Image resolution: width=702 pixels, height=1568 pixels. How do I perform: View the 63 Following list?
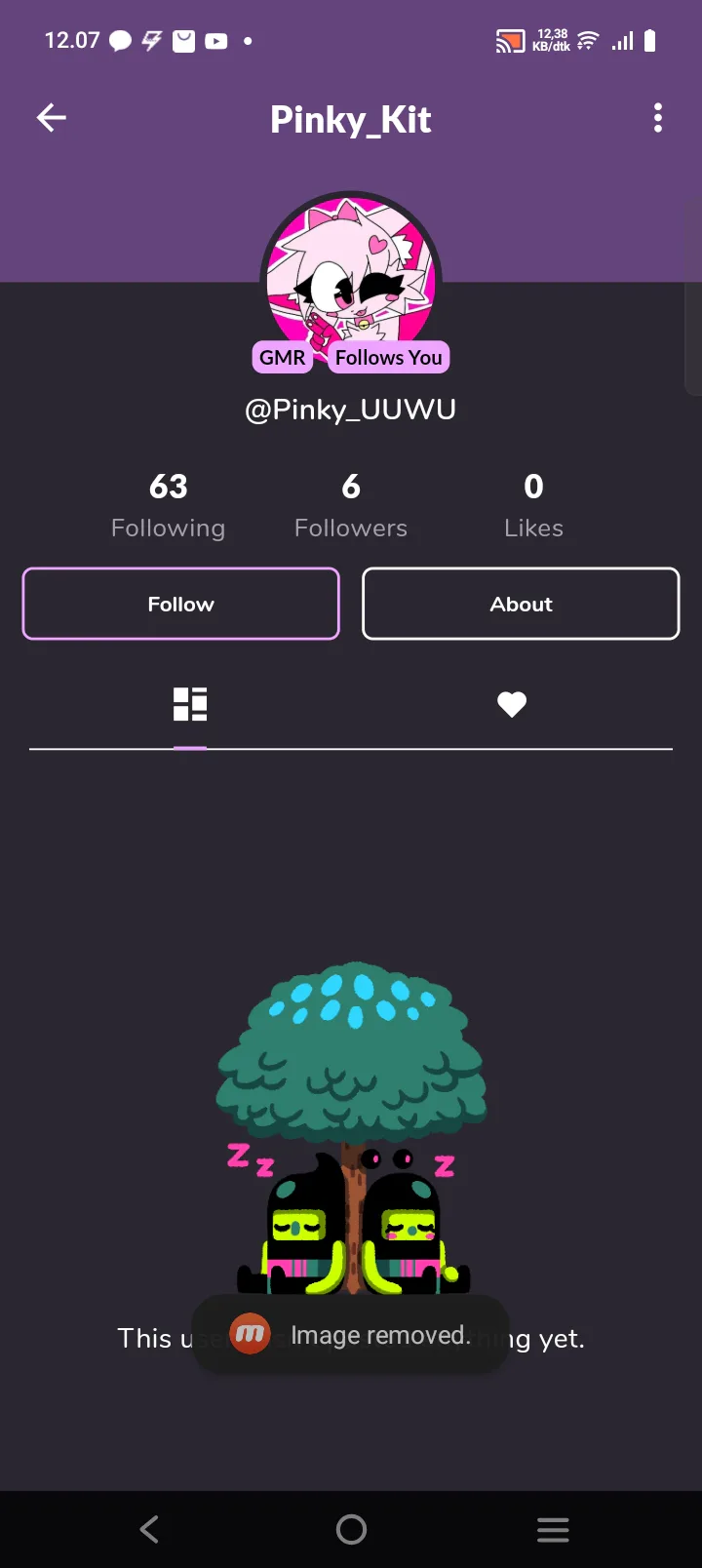pos(168,505)
